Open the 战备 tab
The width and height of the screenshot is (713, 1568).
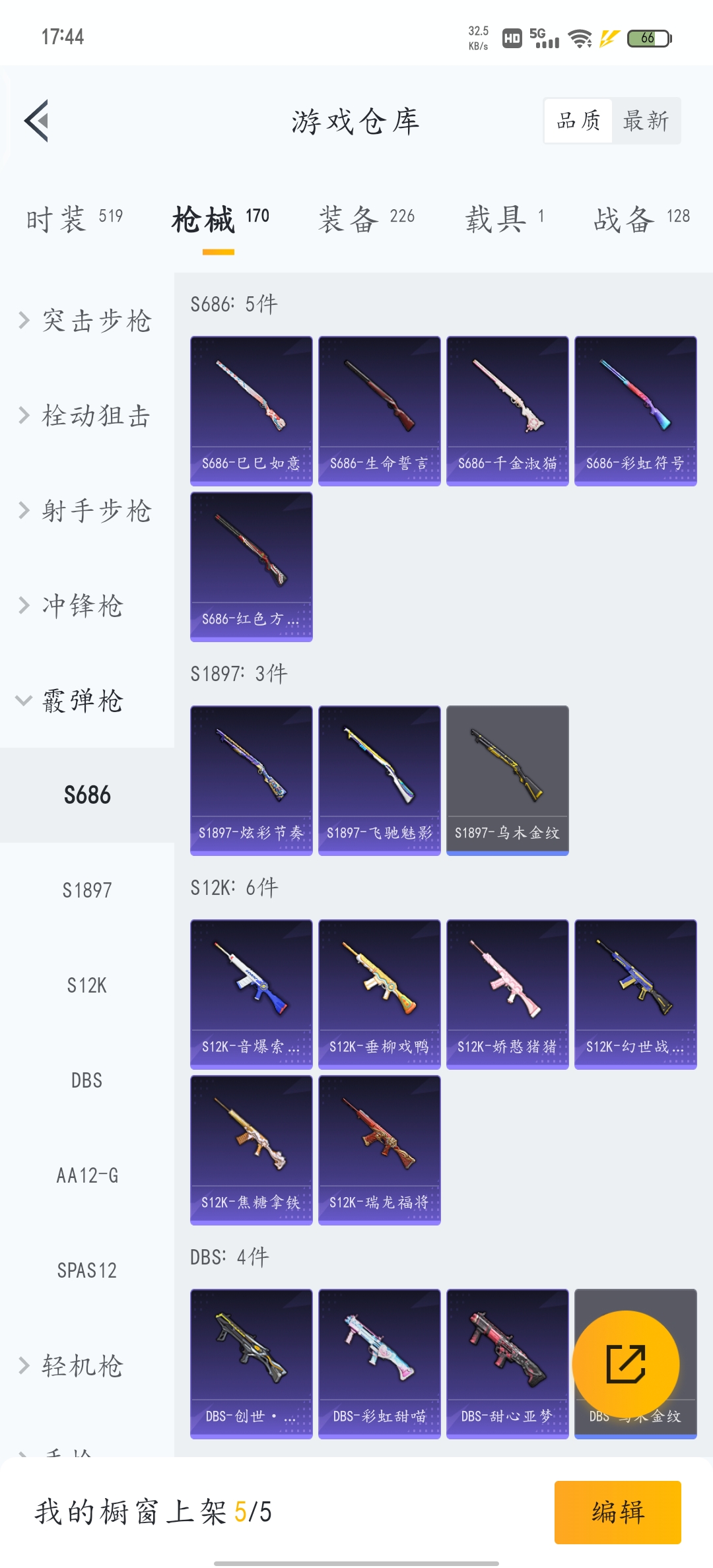[x=642, y=218]
